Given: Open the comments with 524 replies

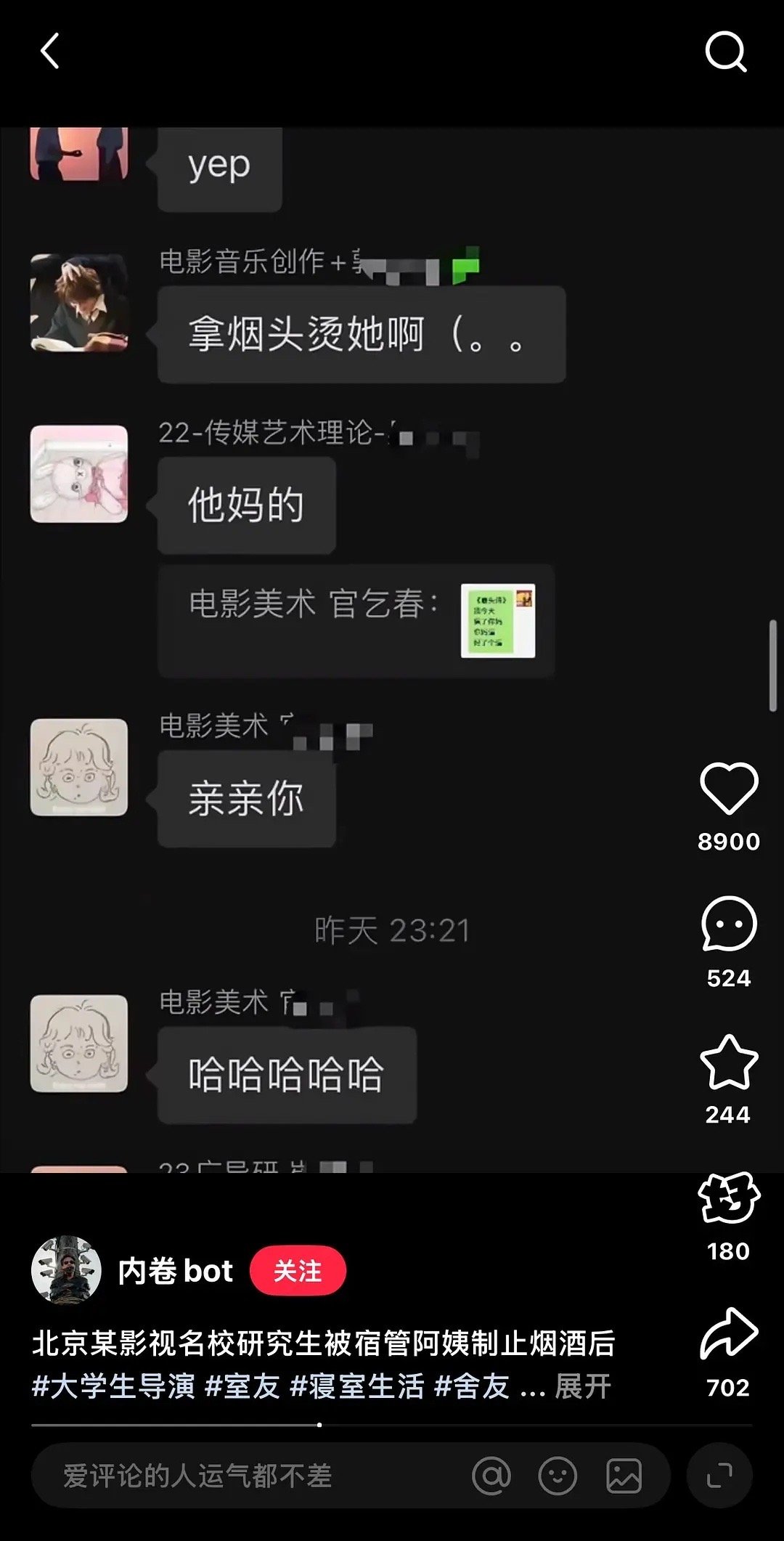Looking at the screenshot, I should click(728, 924).
